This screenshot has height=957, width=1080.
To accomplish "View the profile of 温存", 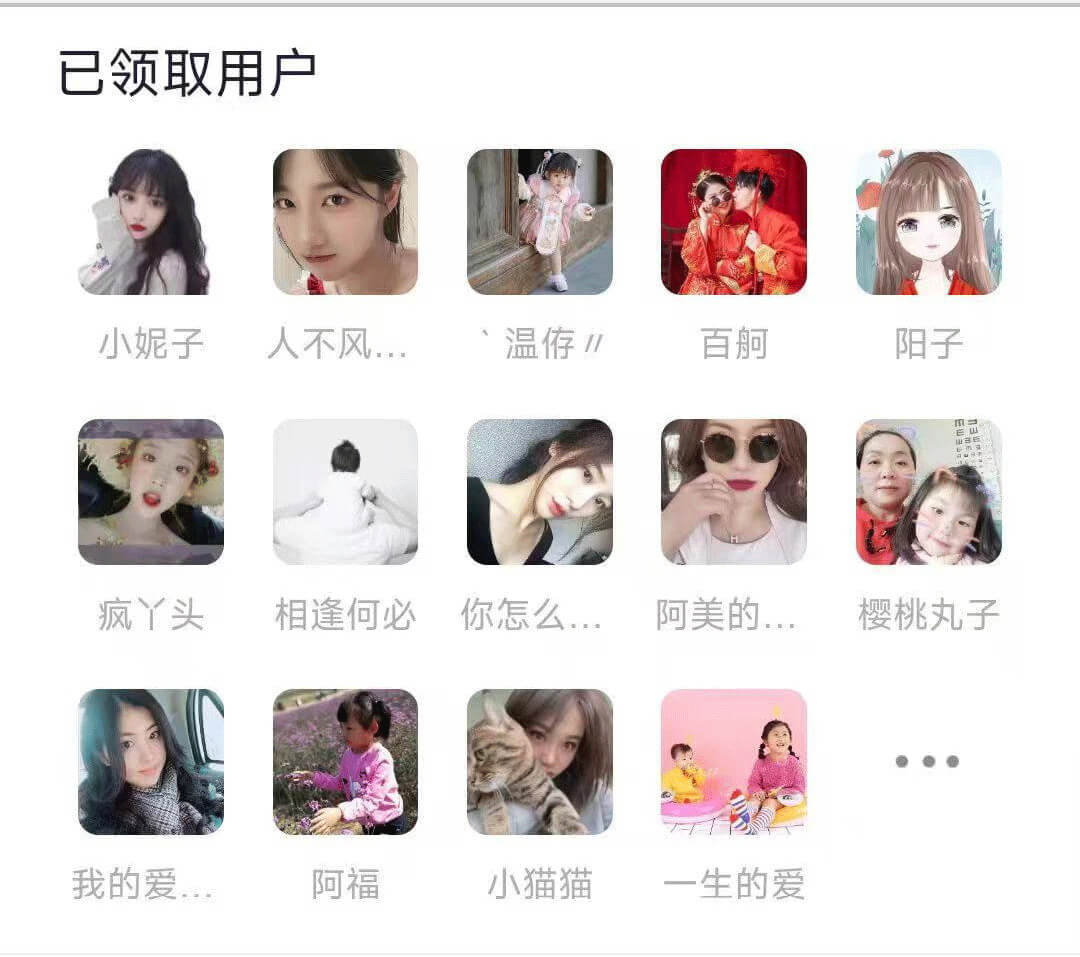I will 540,222.
